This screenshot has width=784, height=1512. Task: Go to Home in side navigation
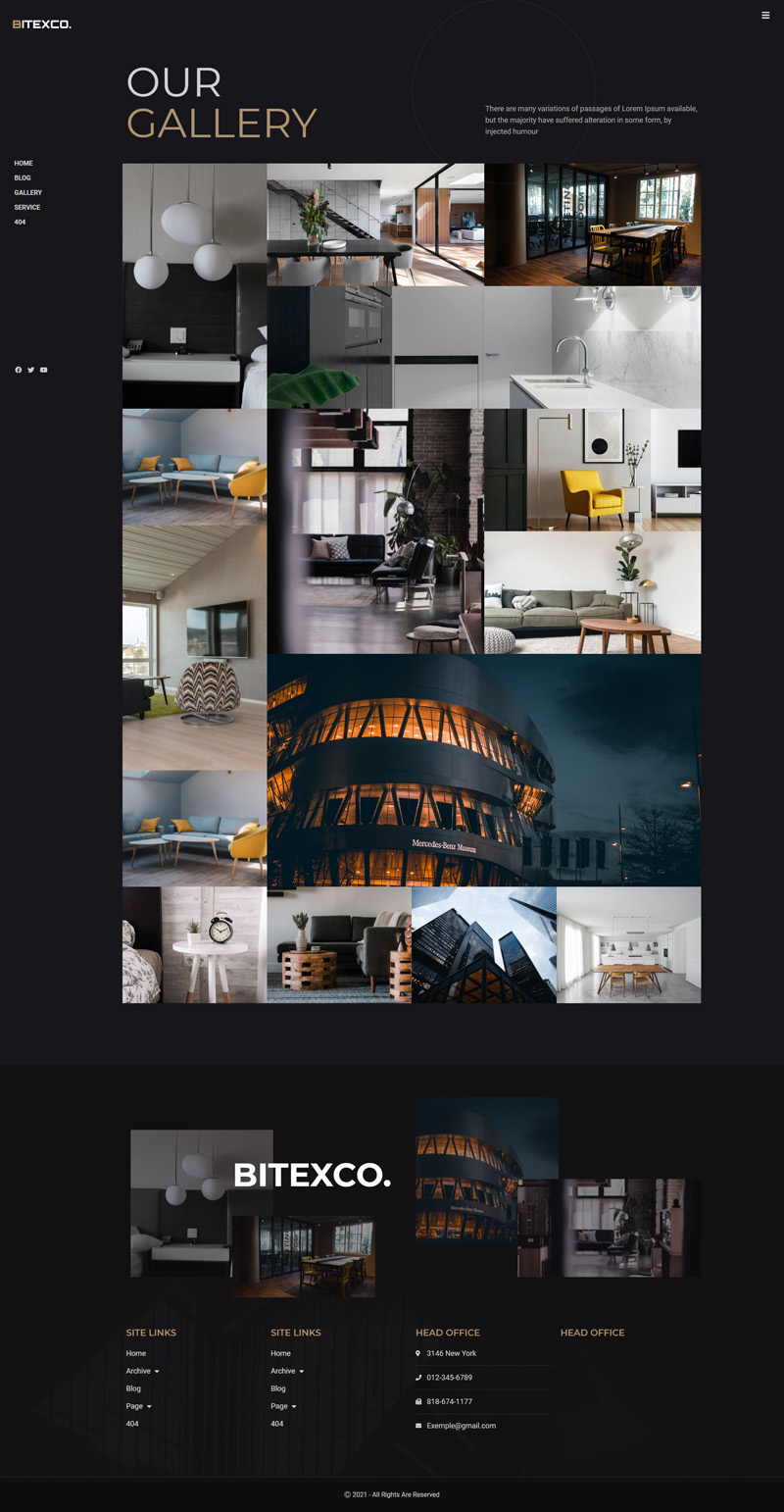(x=24, y=163)
